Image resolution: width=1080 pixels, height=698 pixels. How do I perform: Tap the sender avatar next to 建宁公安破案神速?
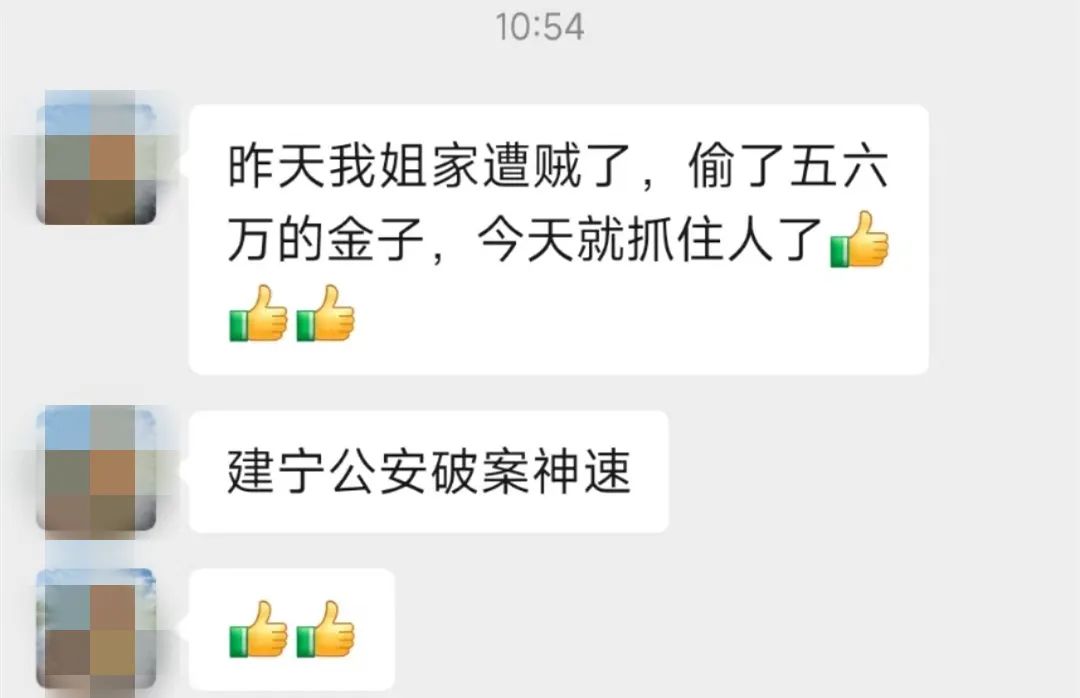coord(97,471)
